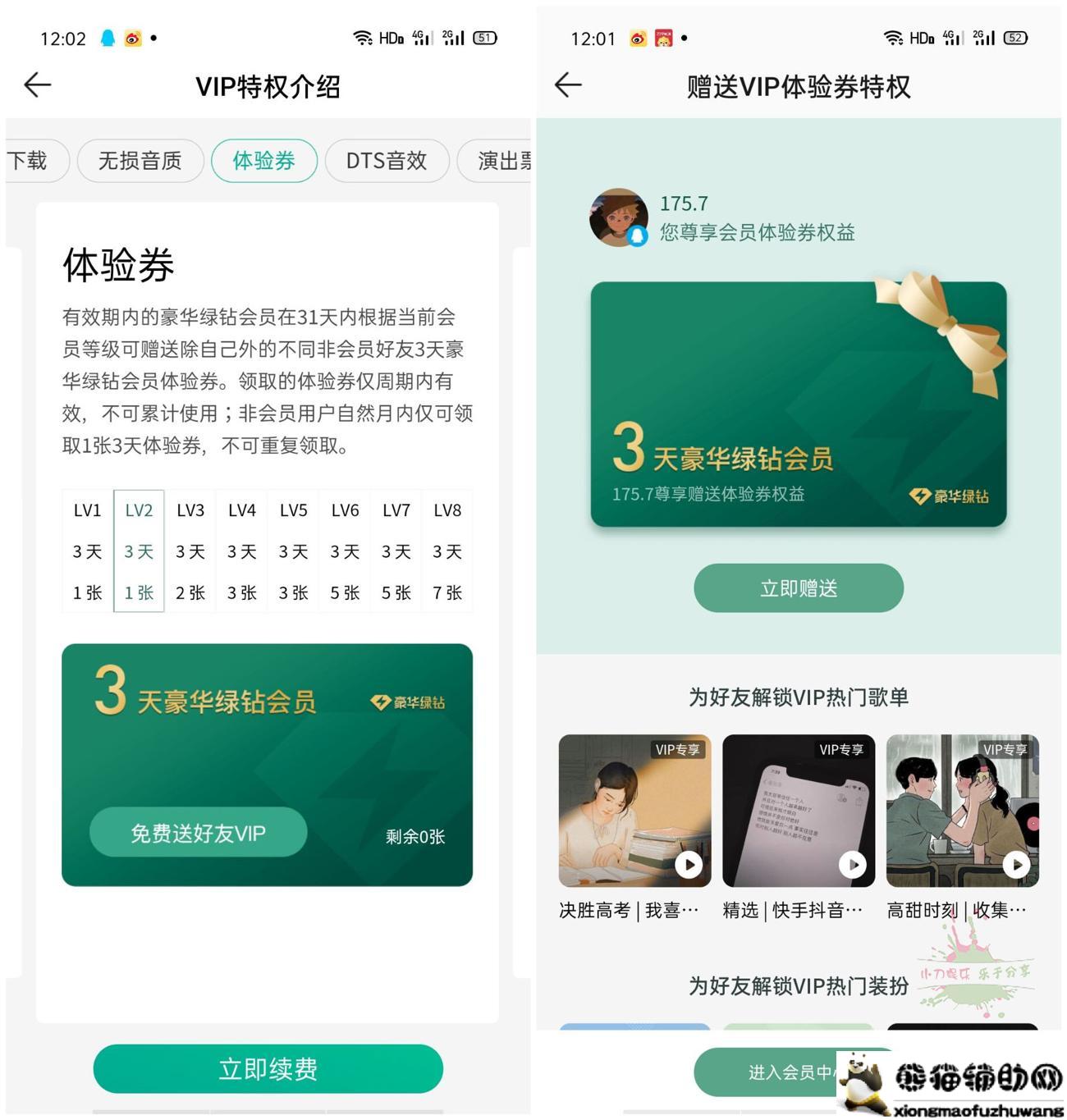Open the 高甜时刻 playlist

(x=962, y=811)
